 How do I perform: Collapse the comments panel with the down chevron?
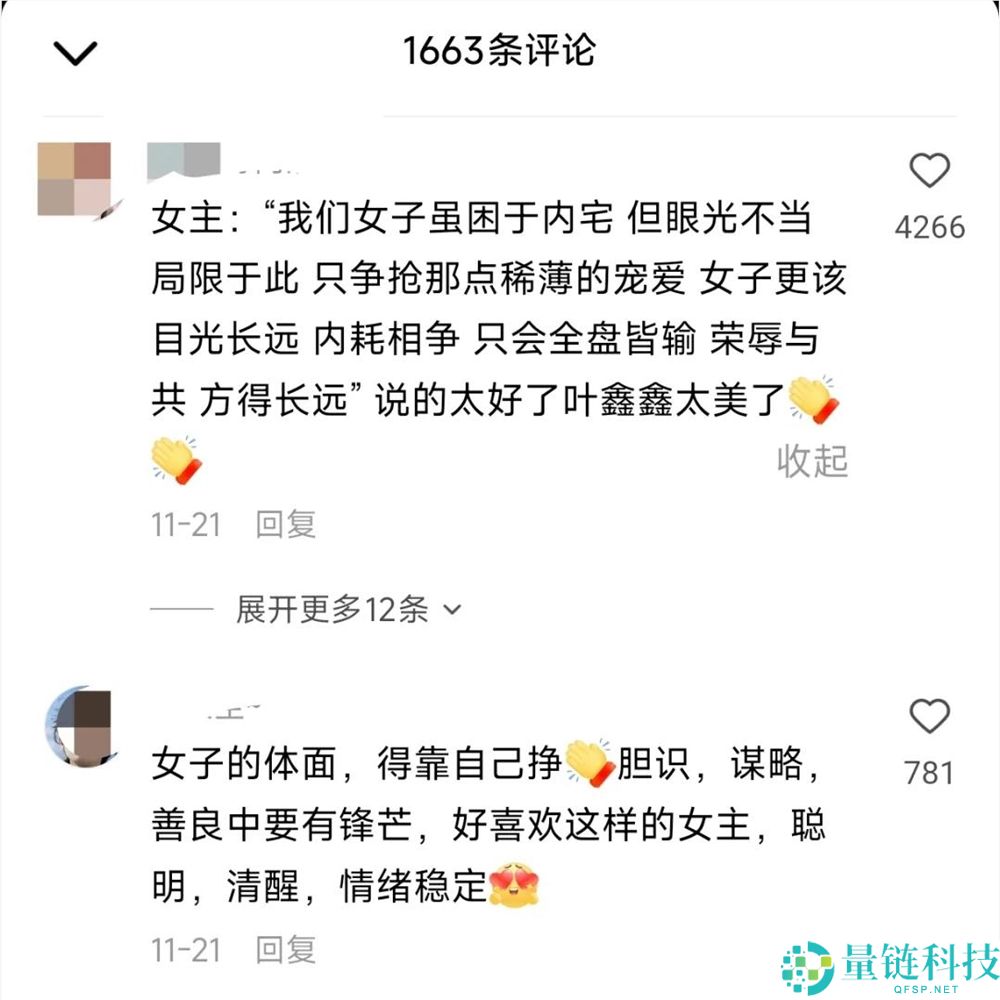75,52
